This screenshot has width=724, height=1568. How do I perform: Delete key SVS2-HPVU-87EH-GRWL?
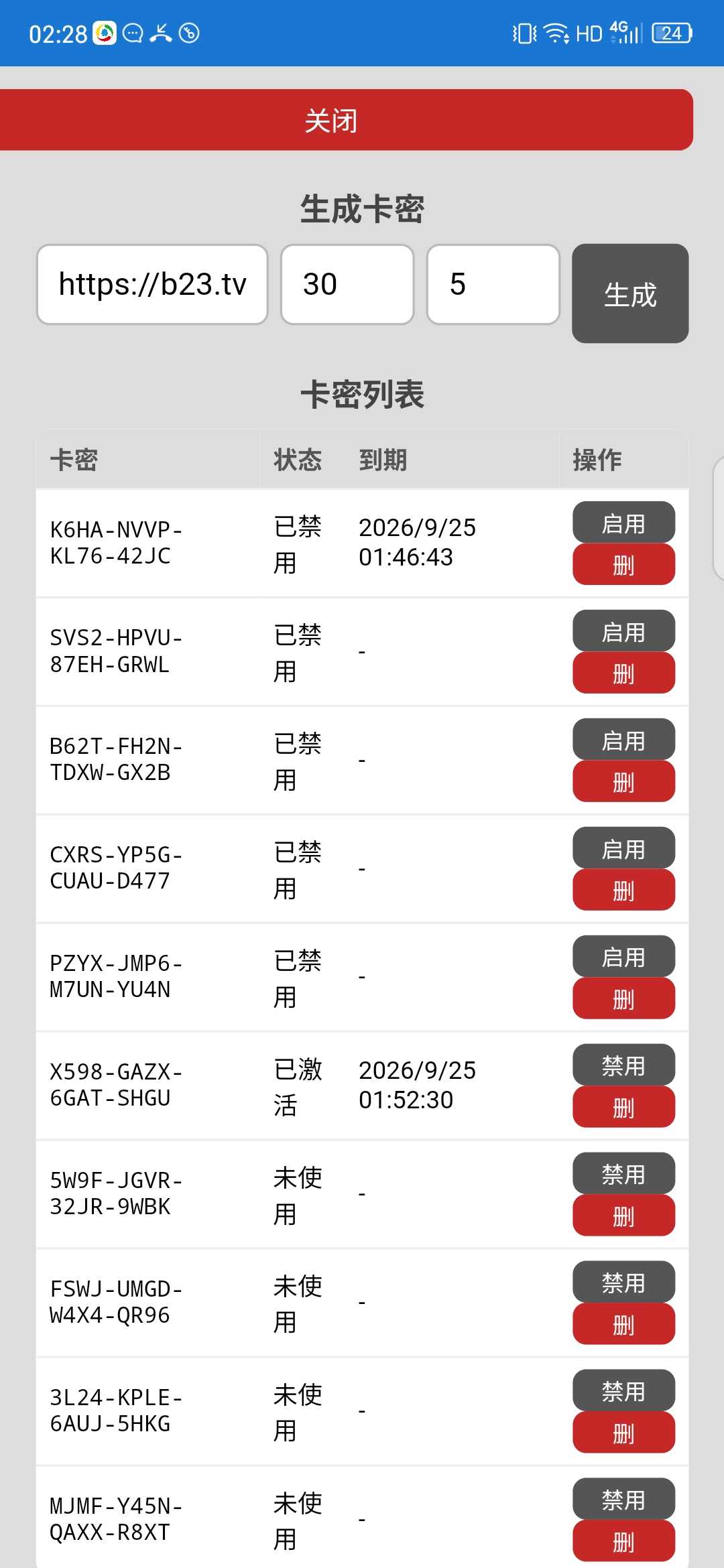[623, 673]
